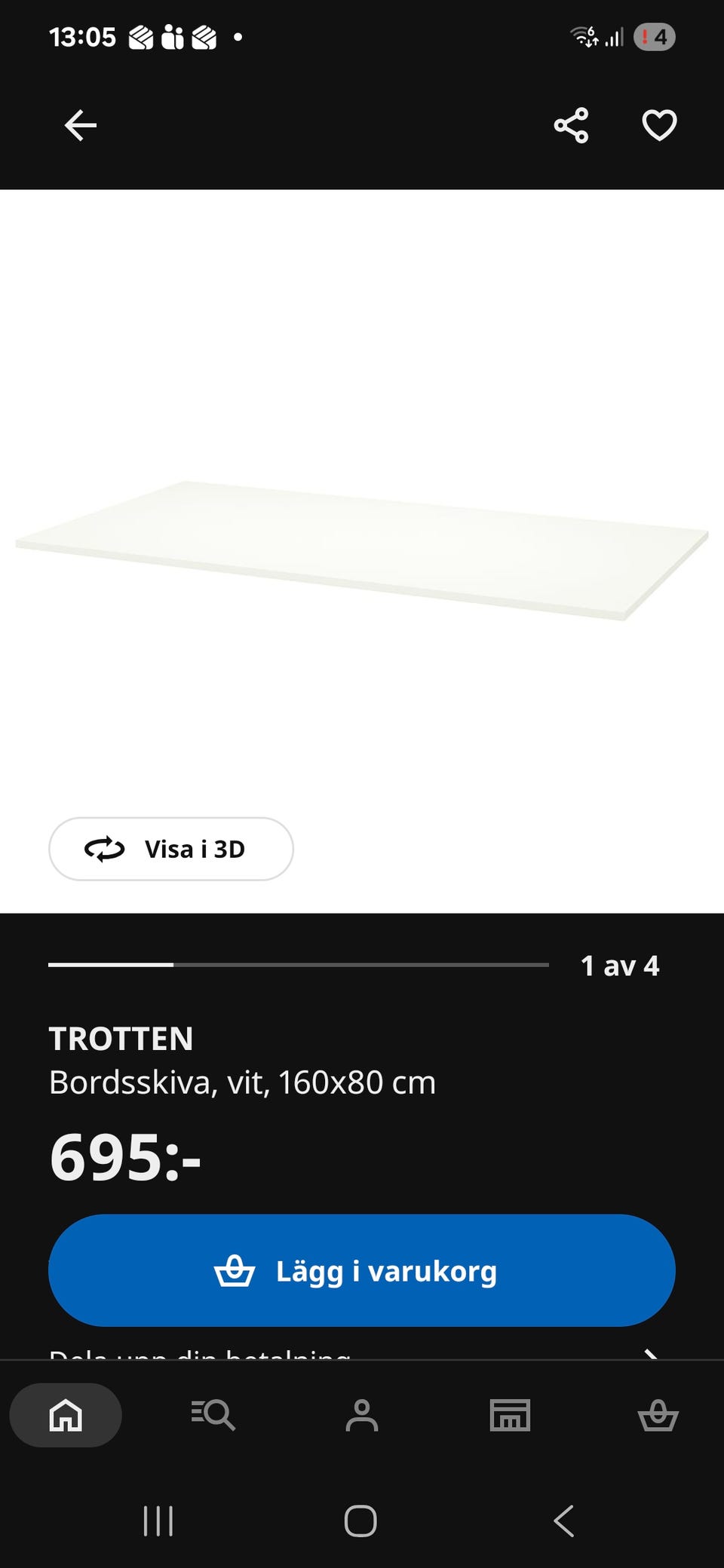Open the search tab in bottom navigation
The image size is (724, 1568).
(213, 1415)
